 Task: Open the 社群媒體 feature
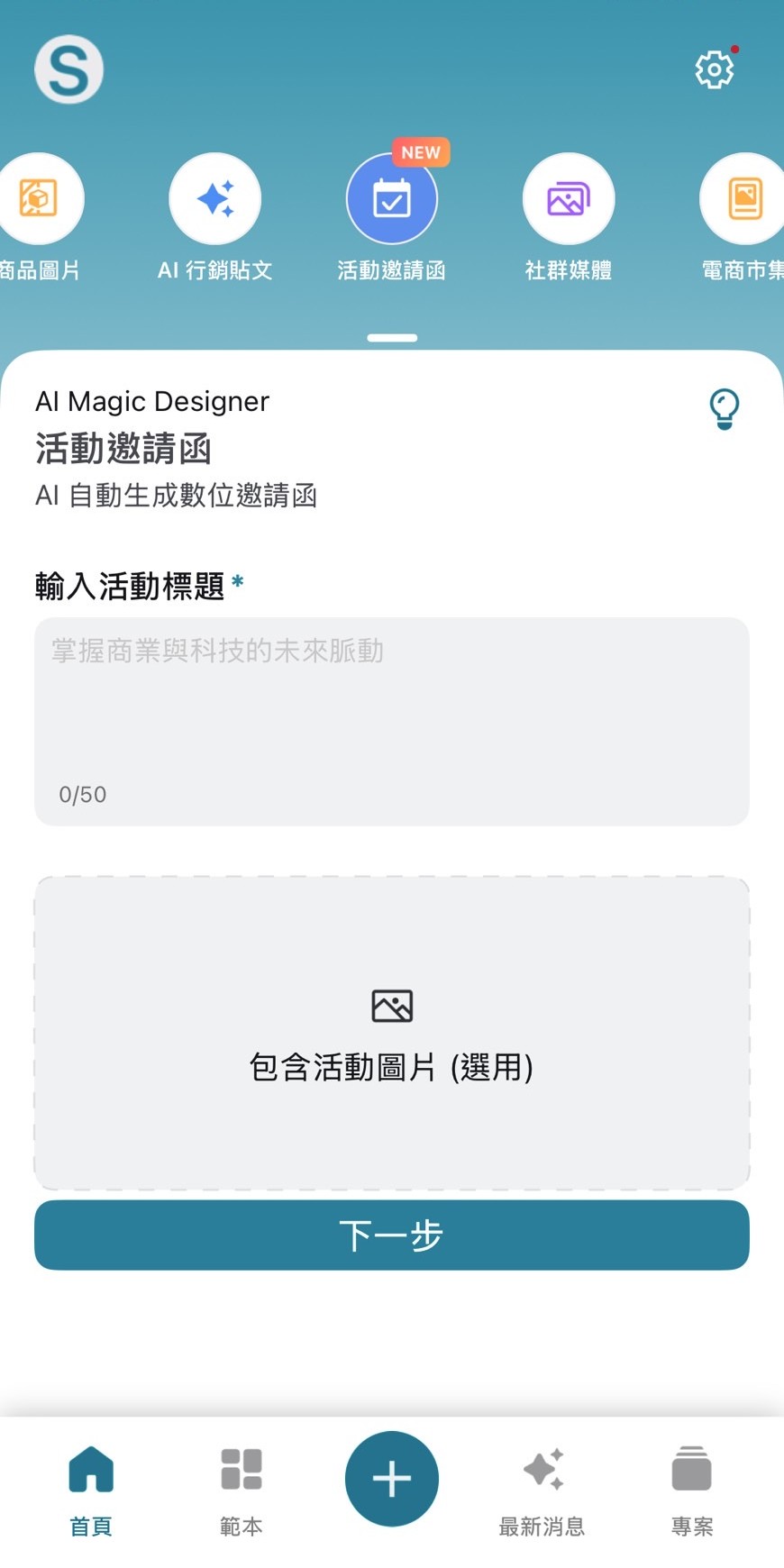tap(568, 198)
